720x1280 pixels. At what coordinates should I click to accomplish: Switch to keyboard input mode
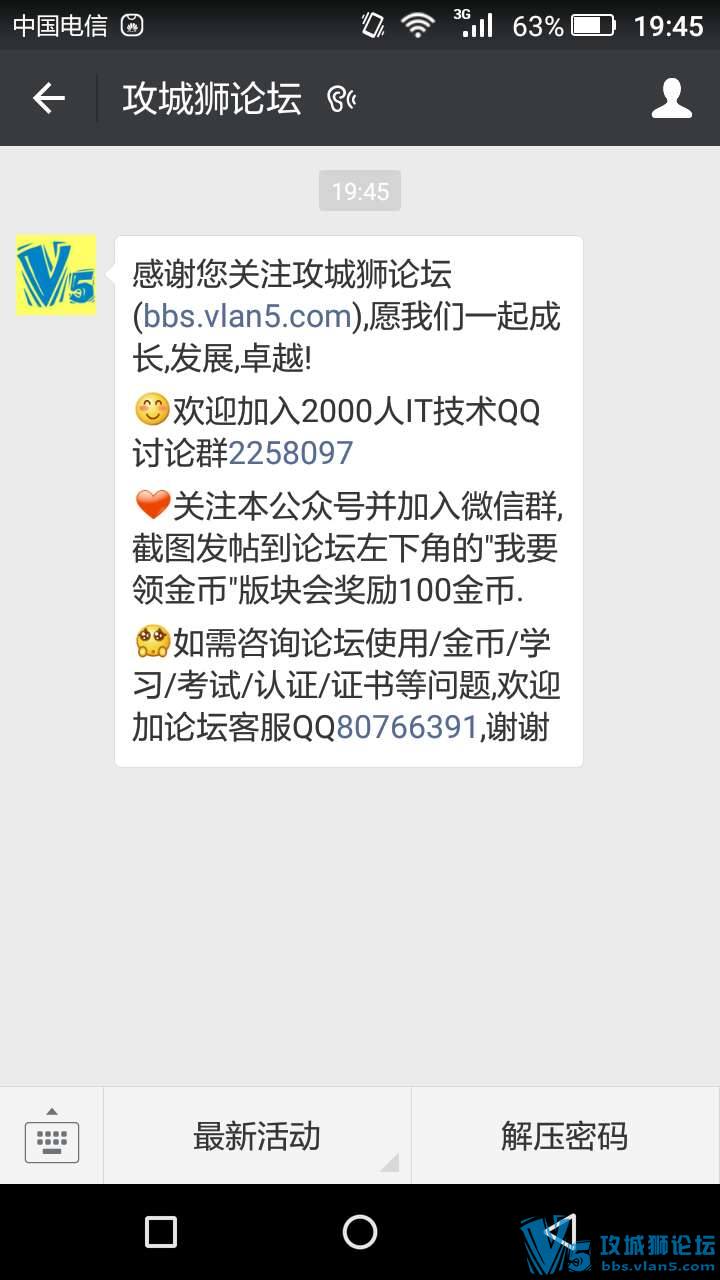click(x=51, y=1136)
